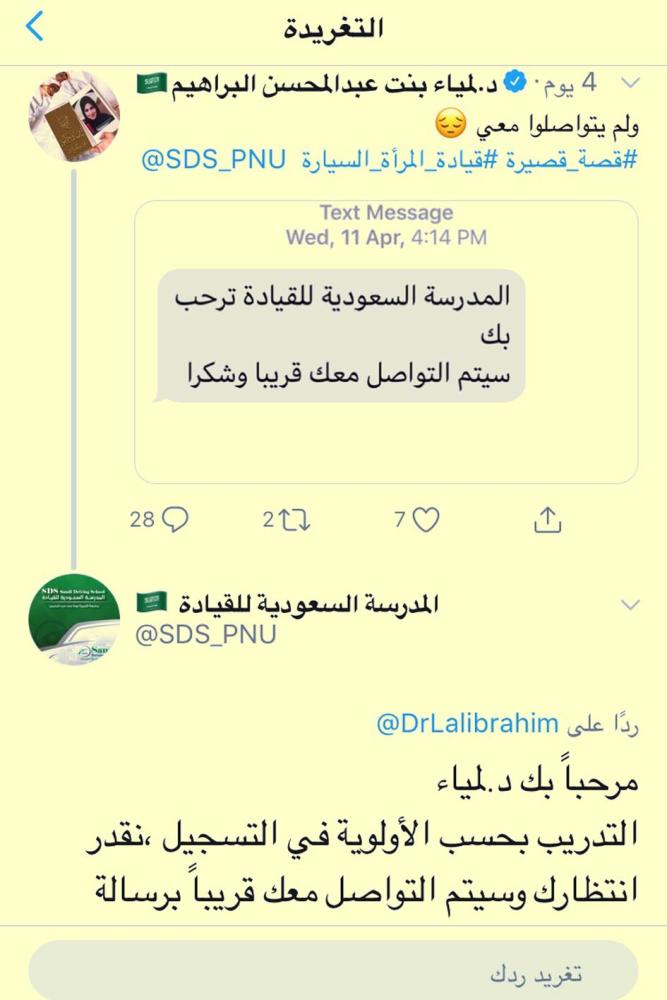Open the @DrLalibrahim mention link
Viewport: 667px width, 1000px height.
(461, 724)
